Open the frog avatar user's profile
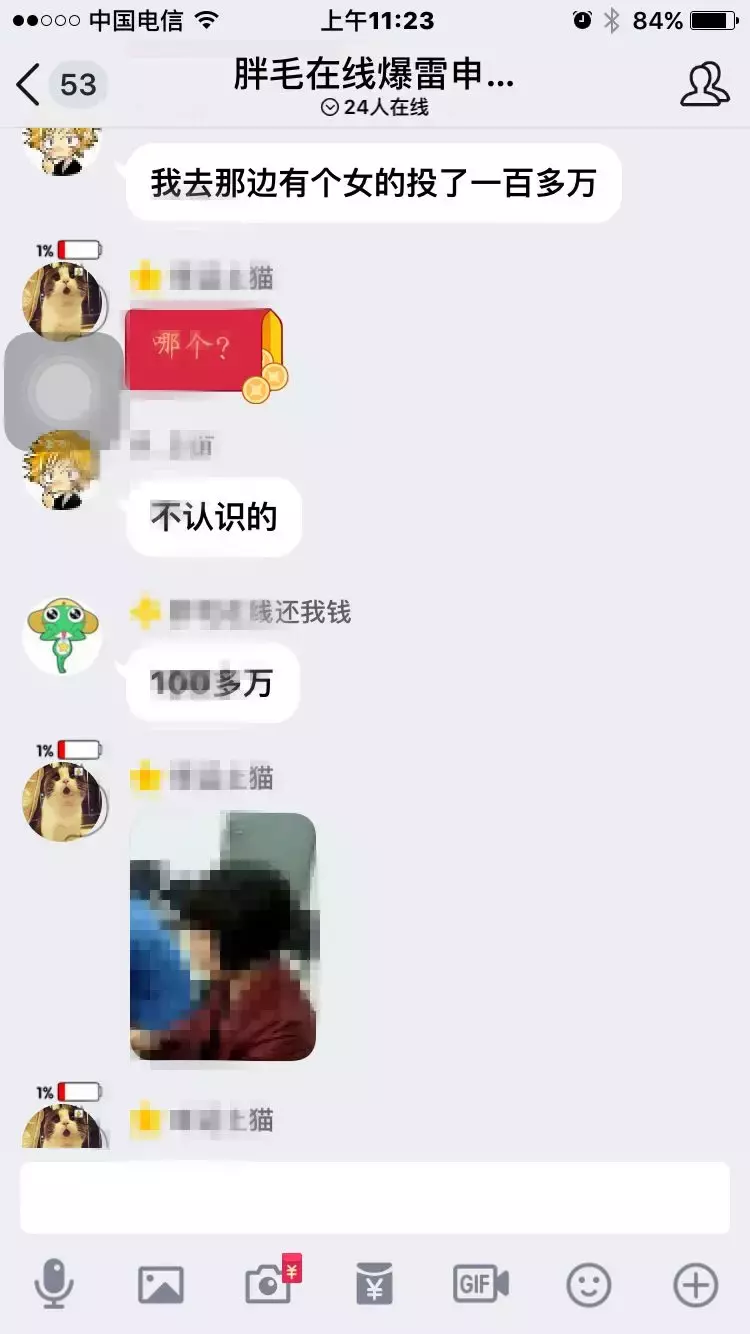 (x=63, y=634)
